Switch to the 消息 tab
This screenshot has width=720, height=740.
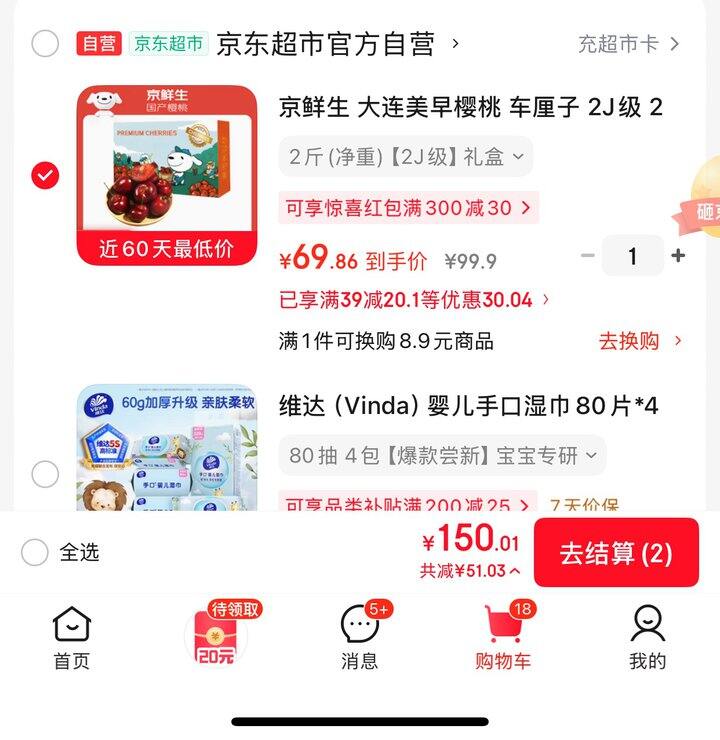360,636
